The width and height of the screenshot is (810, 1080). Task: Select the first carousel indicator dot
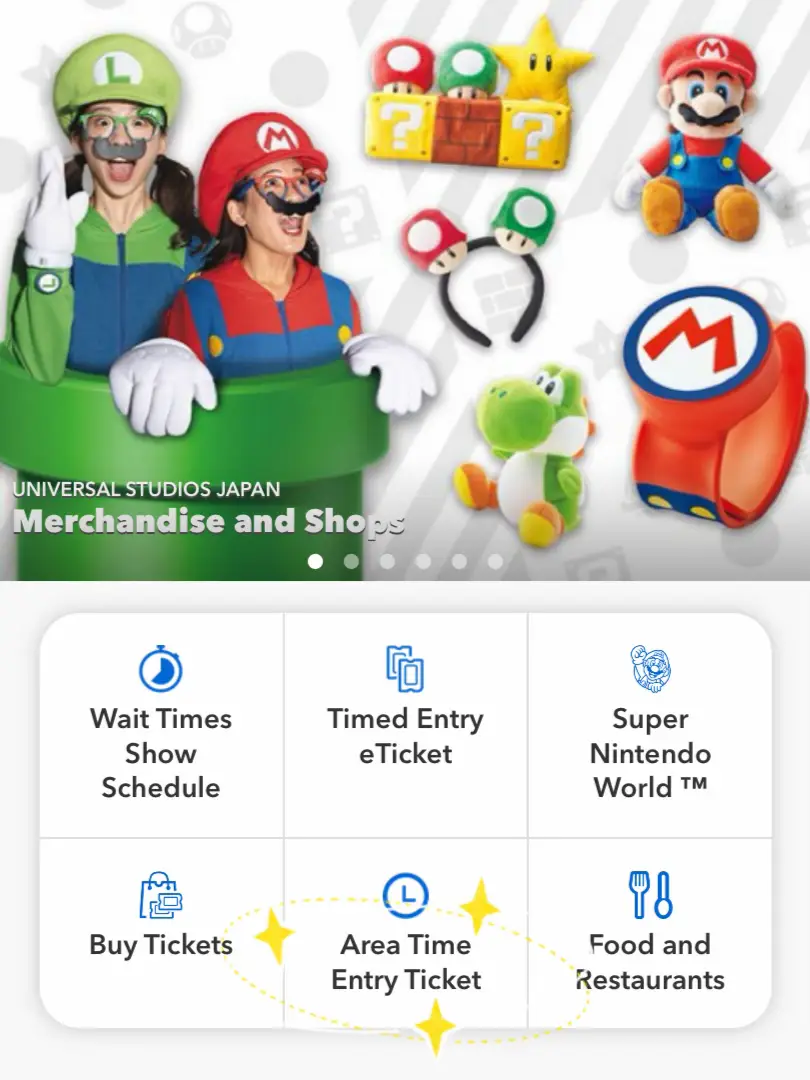click(315, 562)
